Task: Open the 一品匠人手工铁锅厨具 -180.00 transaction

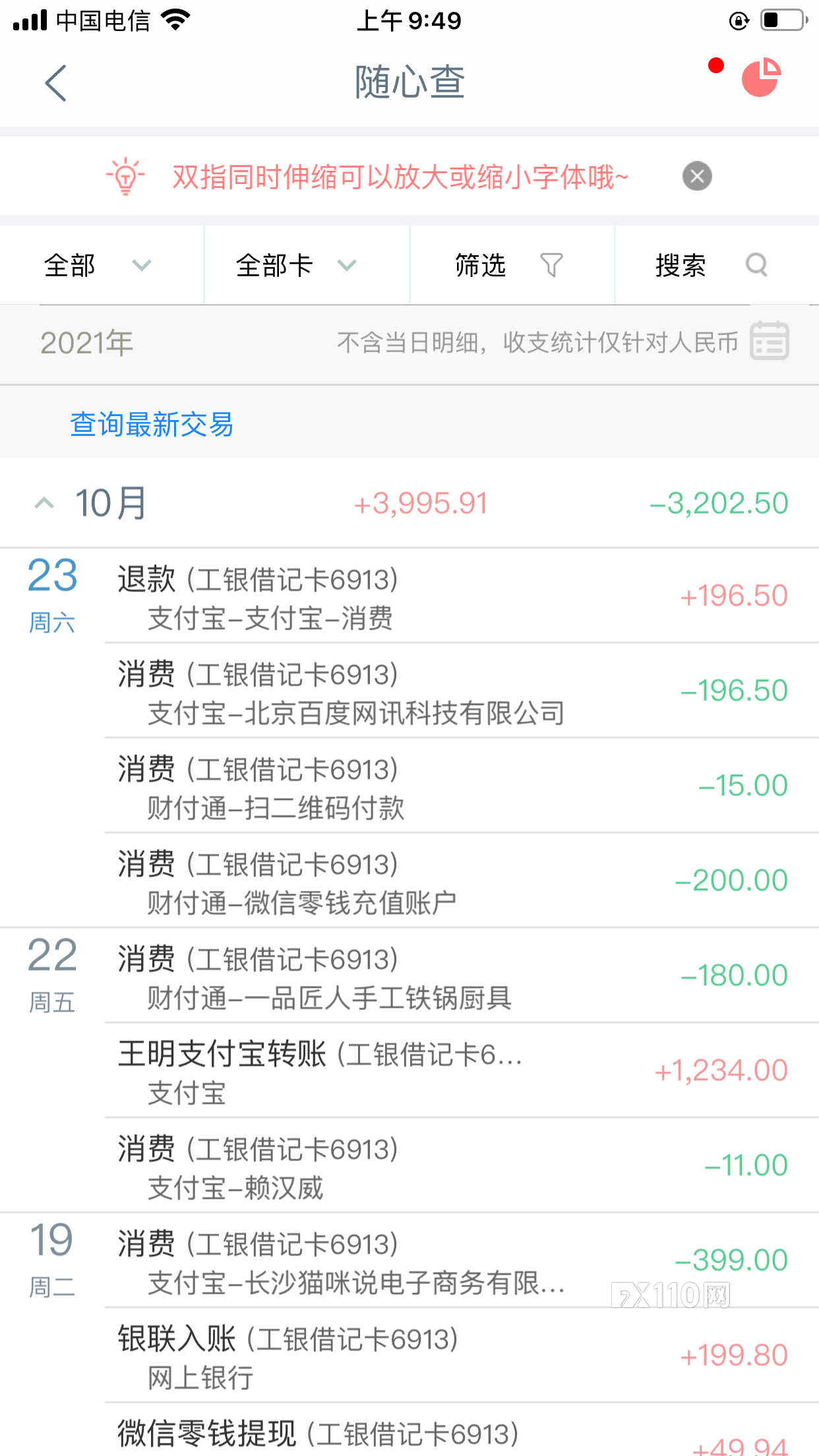Action: tap(462, 976)
